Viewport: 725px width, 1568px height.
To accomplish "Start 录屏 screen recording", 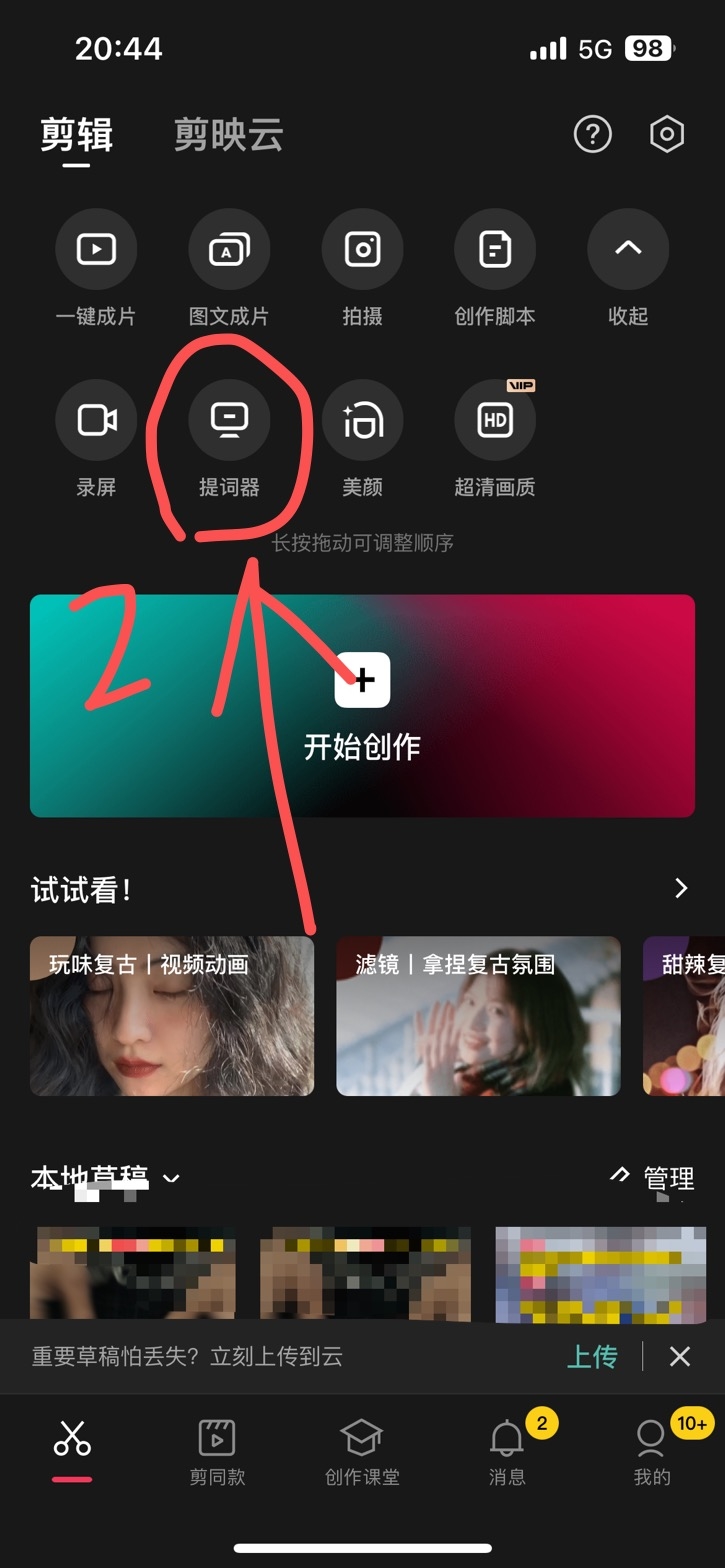I will 96,420.
